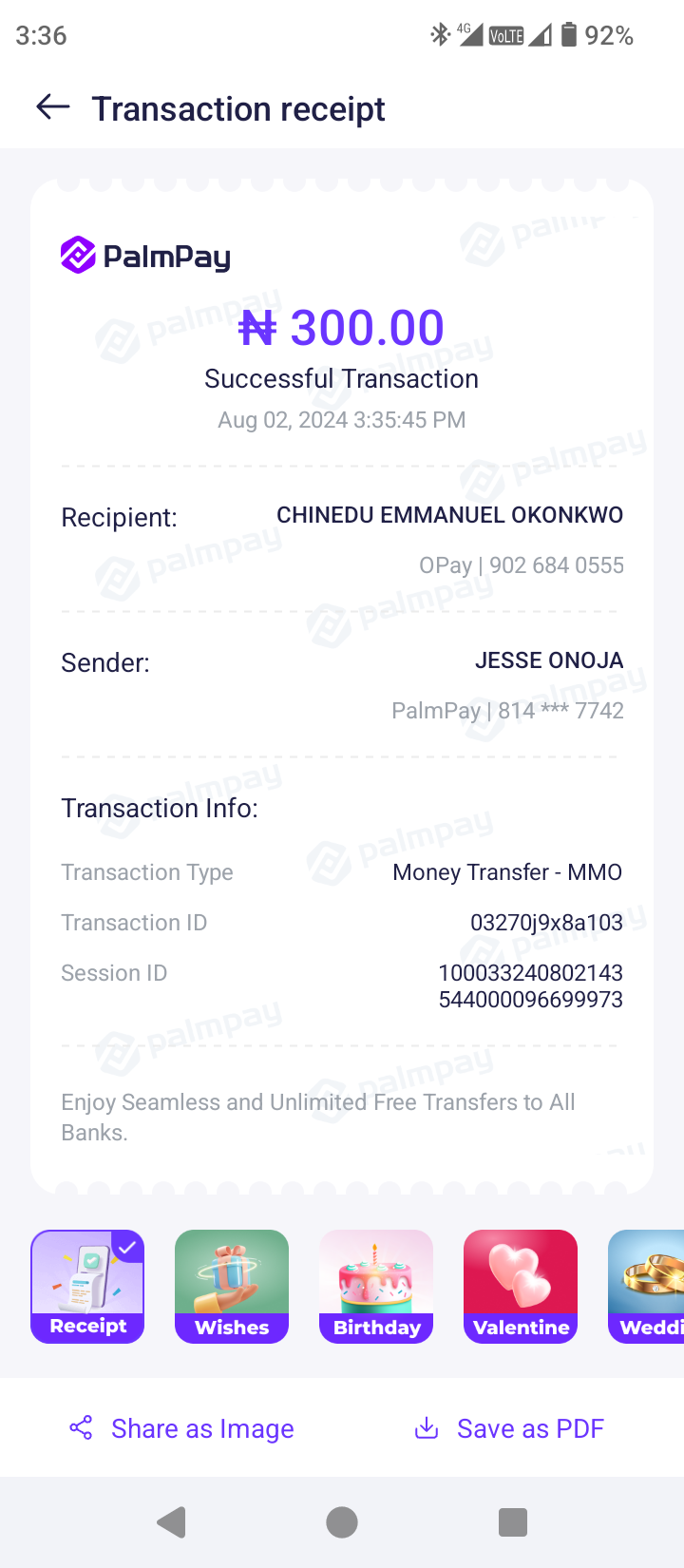This screenshot has height=1568, width=684.
Task: Save receipt as PDF
Action: click(x=510, y=1428)
